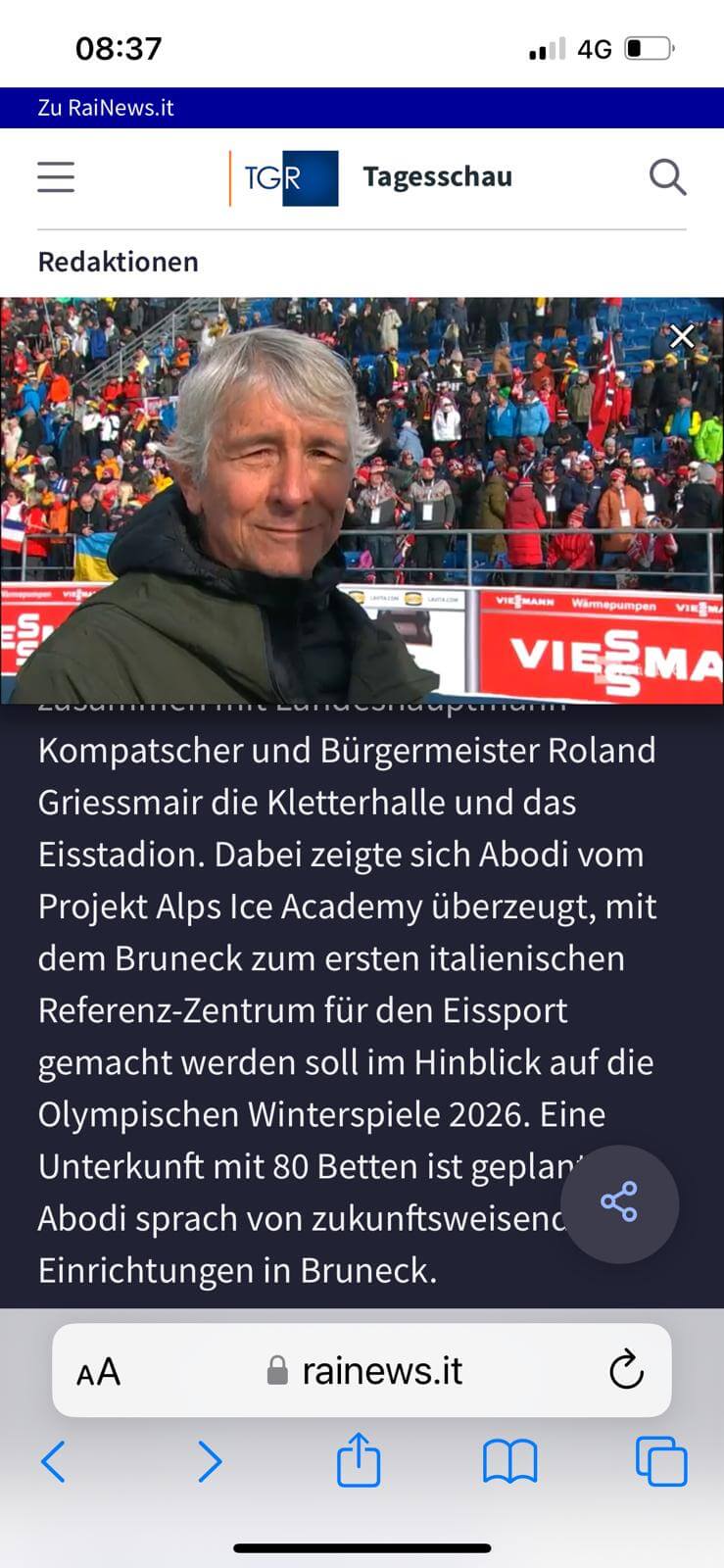724x1568 pixels.
Task: Open Safari bookmarks
Action: coord(509,1462)
